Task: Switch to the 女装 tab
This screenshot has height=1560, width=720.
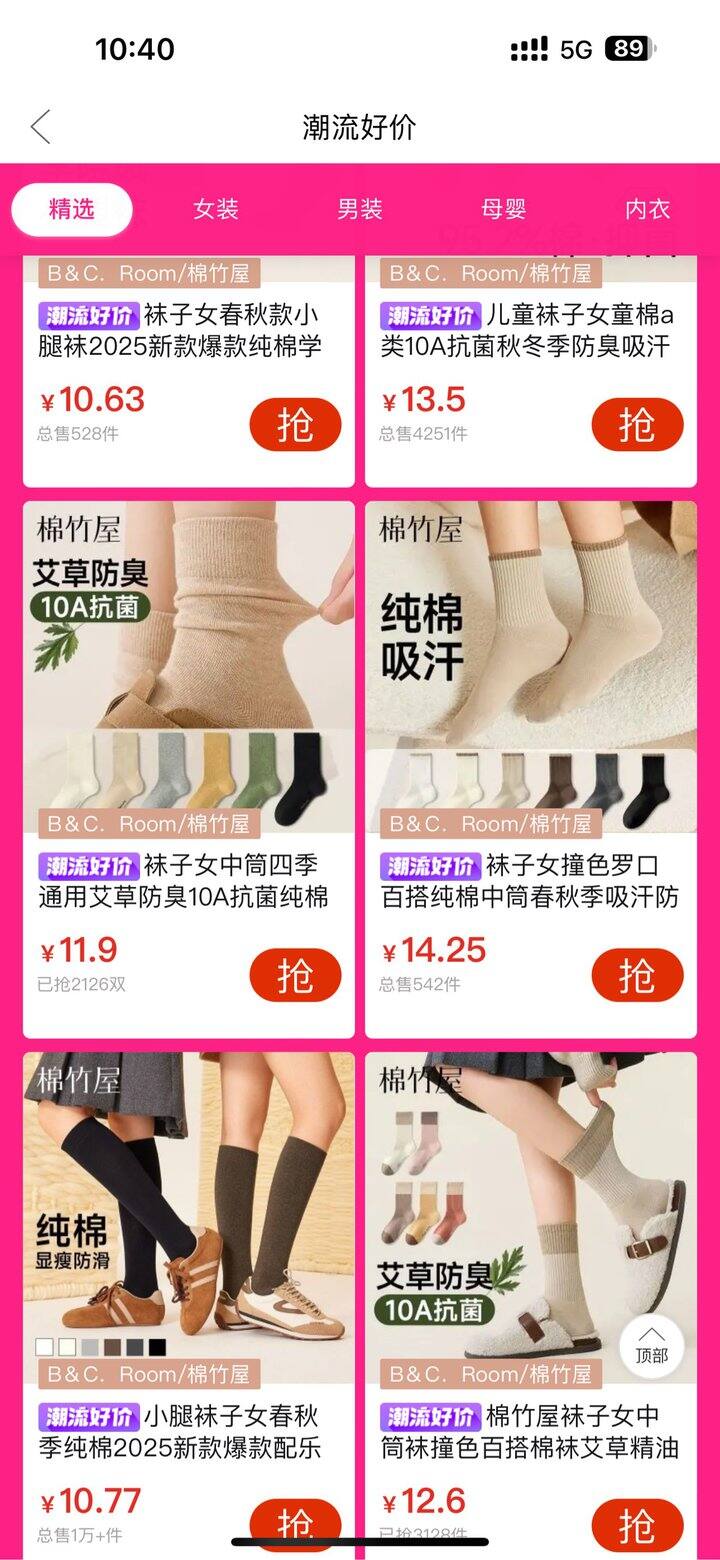Action: click(x=216, y=209)
